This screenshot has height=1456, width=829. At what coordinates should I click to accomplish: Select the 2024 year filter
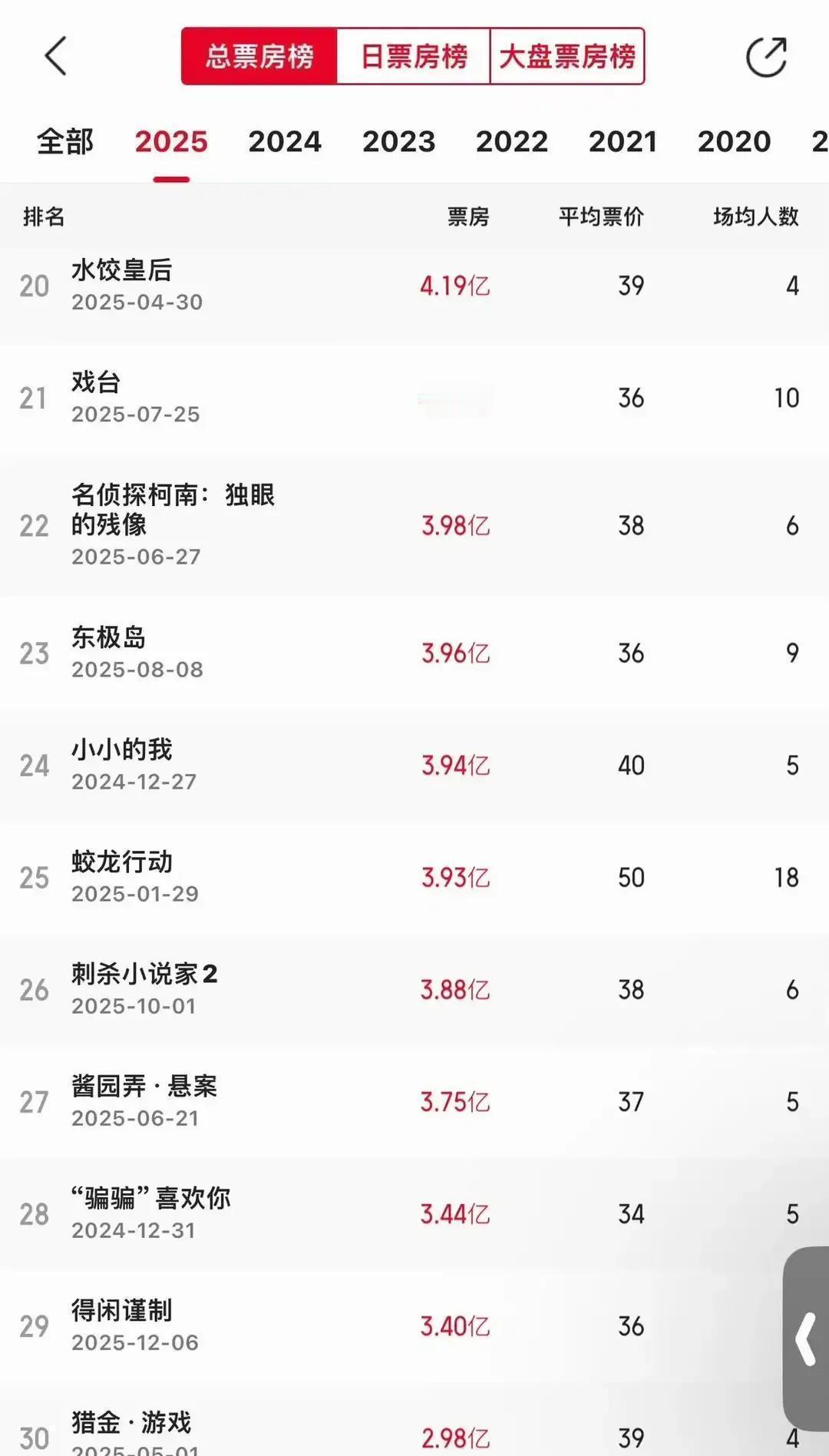[x=285, y=142]
